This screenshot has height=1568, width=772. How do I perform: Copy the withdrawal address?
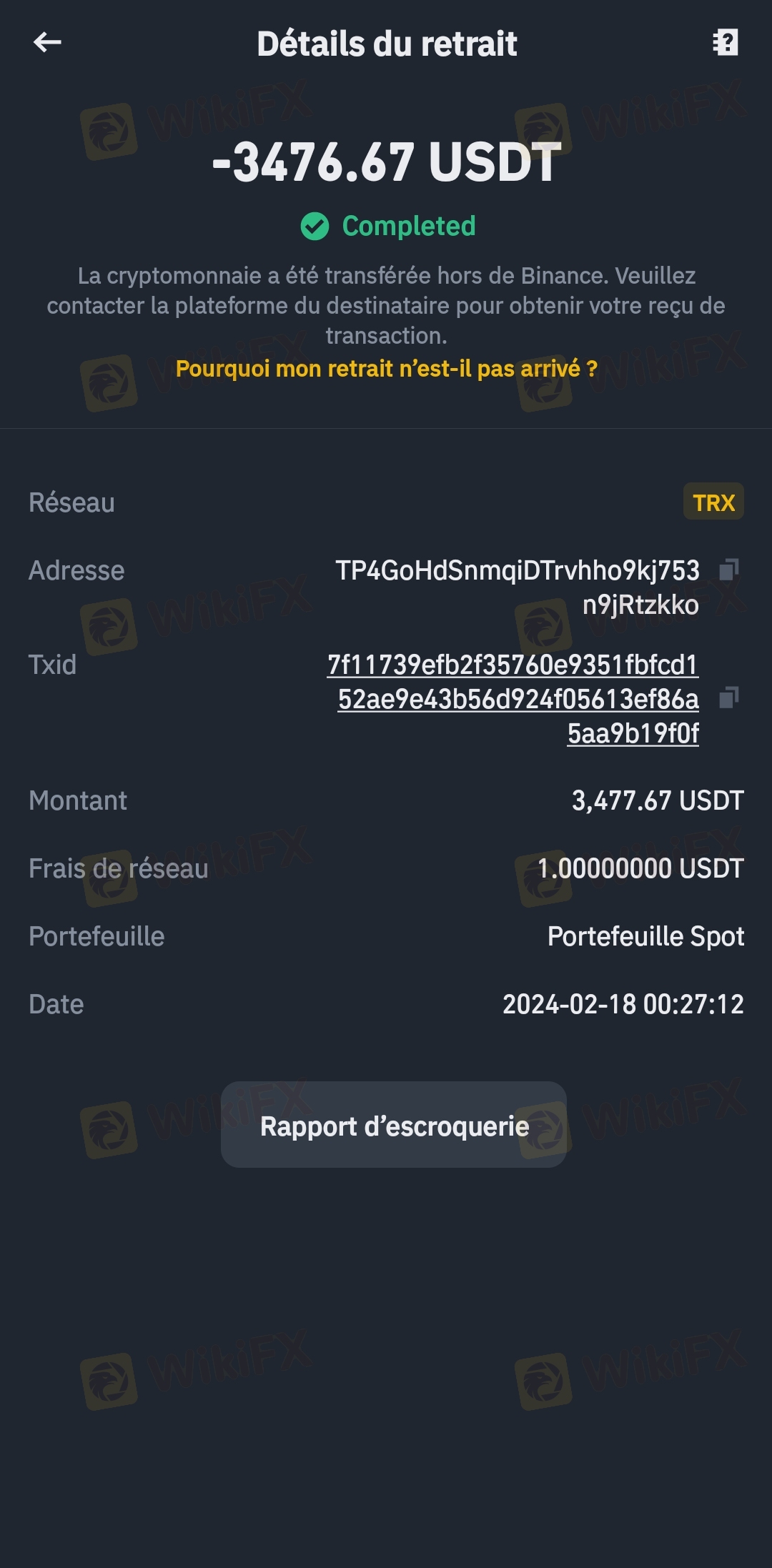[728, 570]
